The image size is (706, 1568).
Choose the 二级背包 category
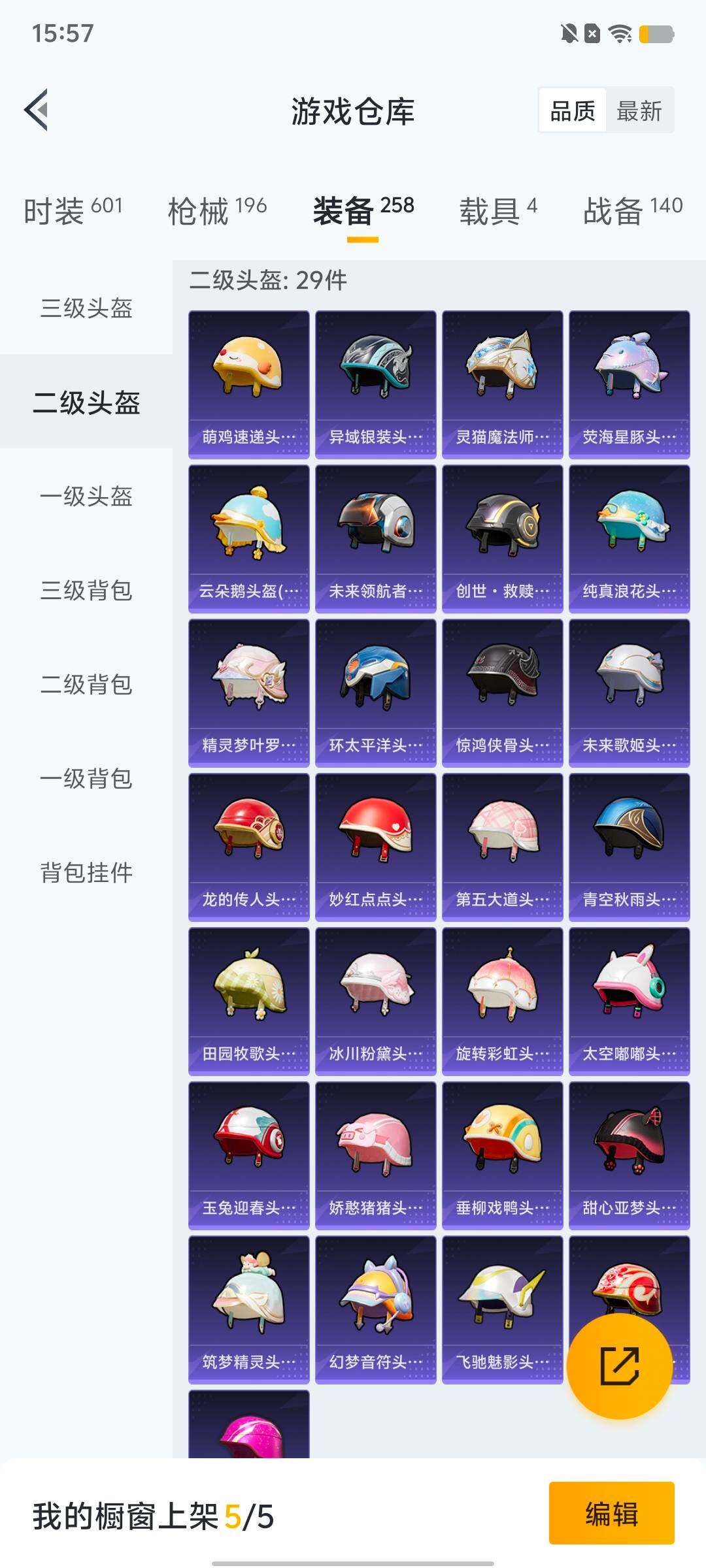pyautogui.click(x=86, y=684)
